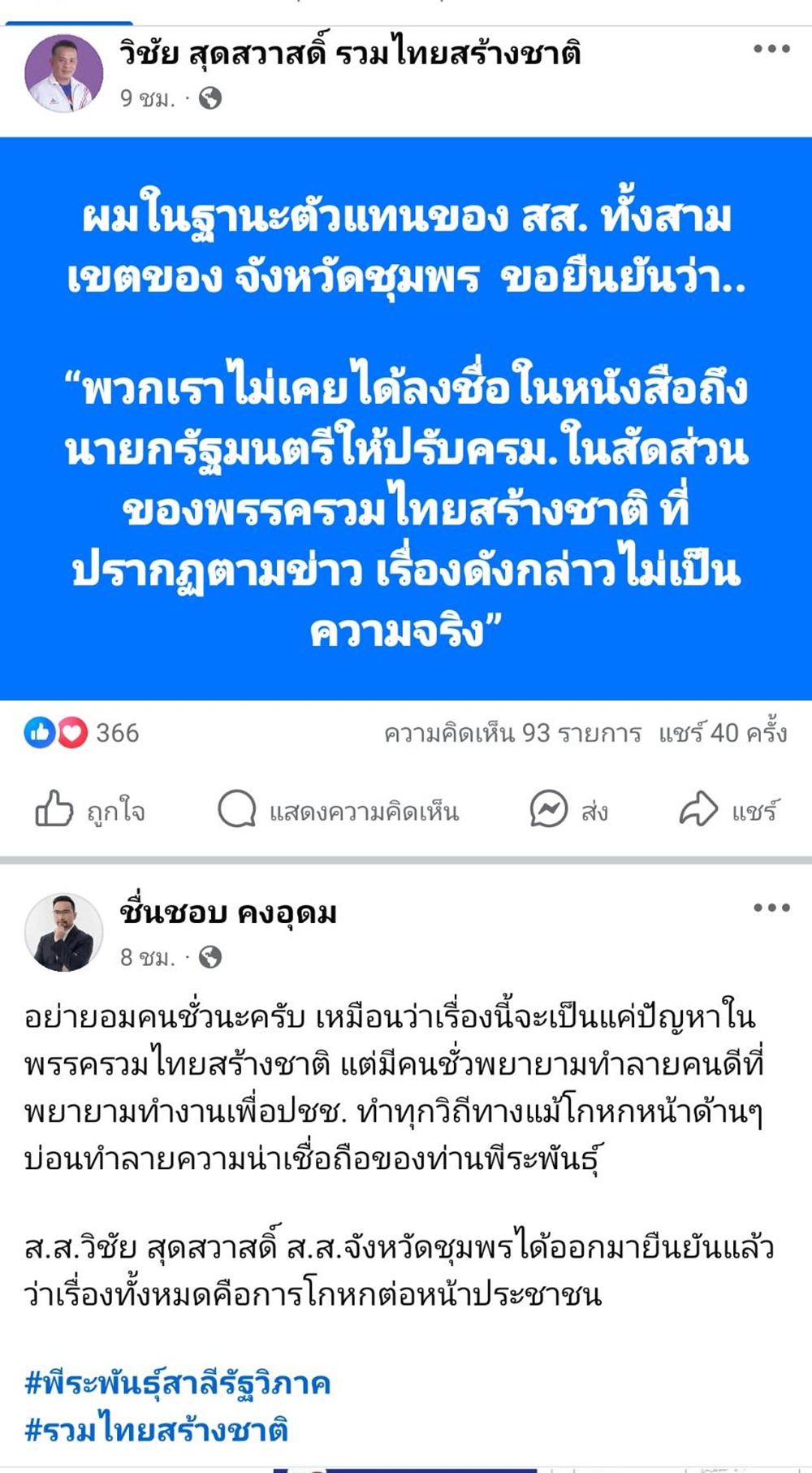
Task: Open the blue text post by วิชัย
Action: pos(406,418)
